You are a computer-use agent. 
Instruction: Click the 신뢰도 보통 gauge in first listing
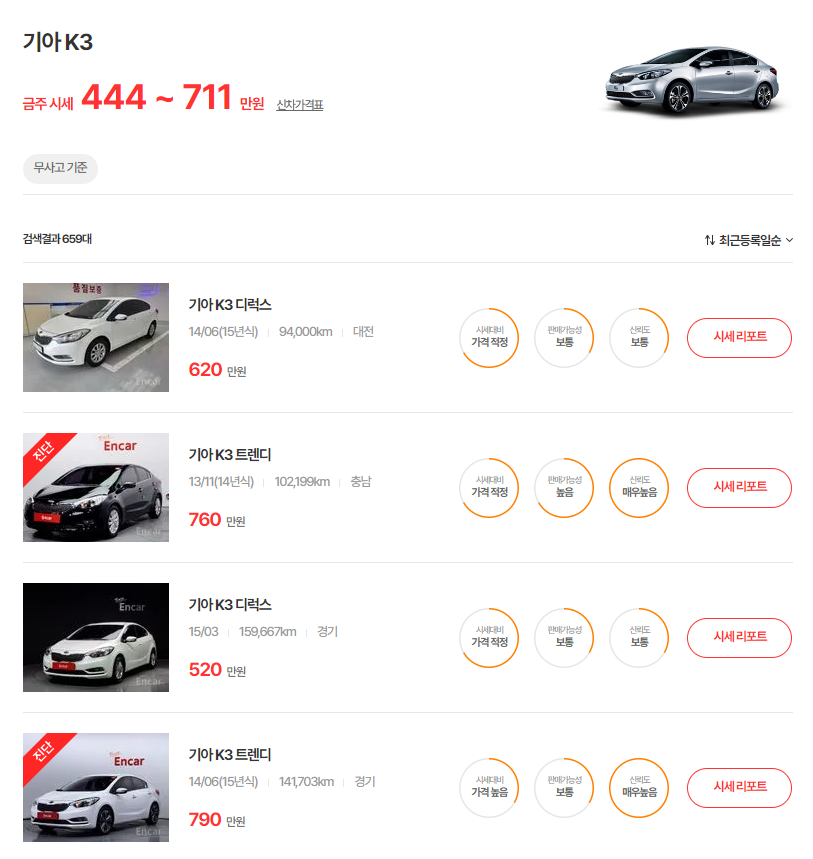[x=639, y=338]
